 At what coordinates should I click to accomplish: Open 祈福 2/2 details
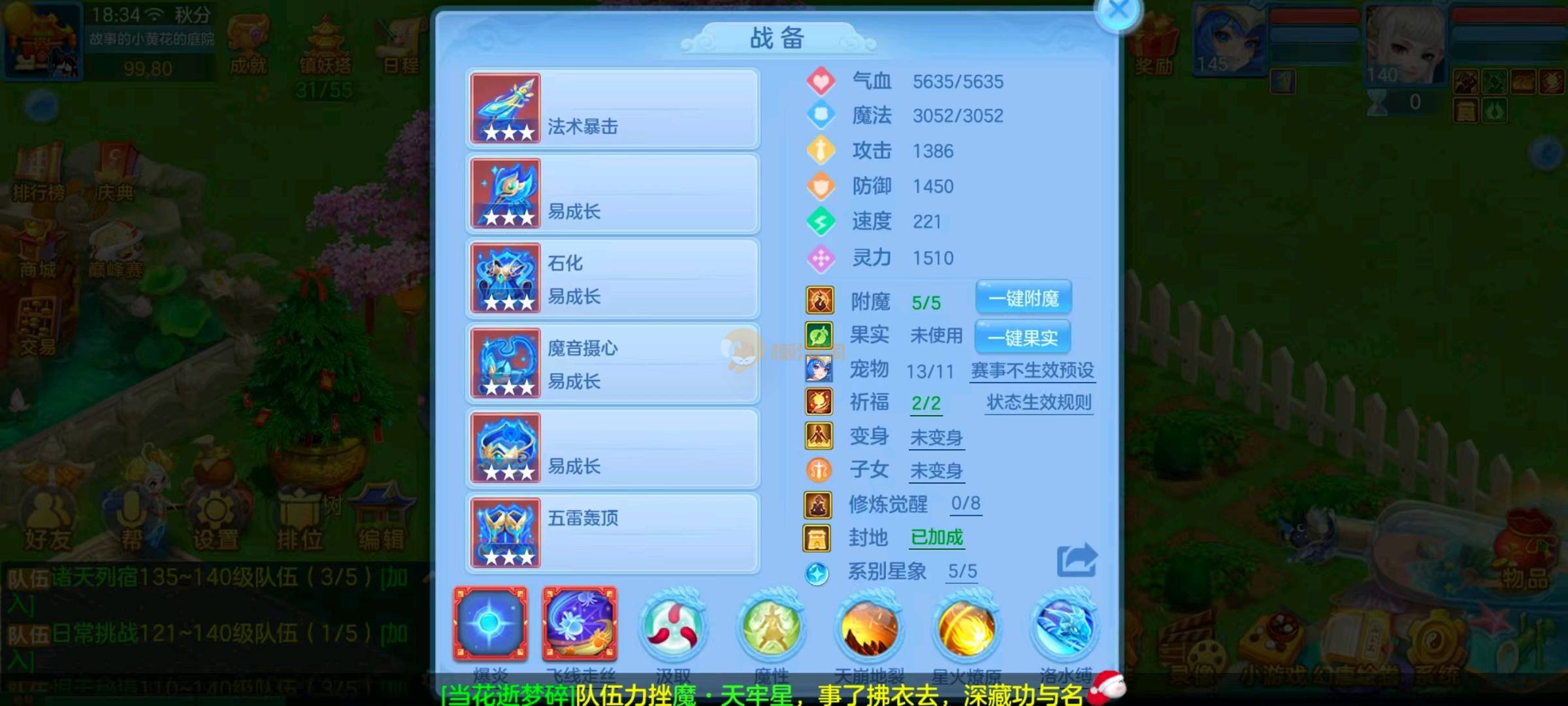click(926, 403)
